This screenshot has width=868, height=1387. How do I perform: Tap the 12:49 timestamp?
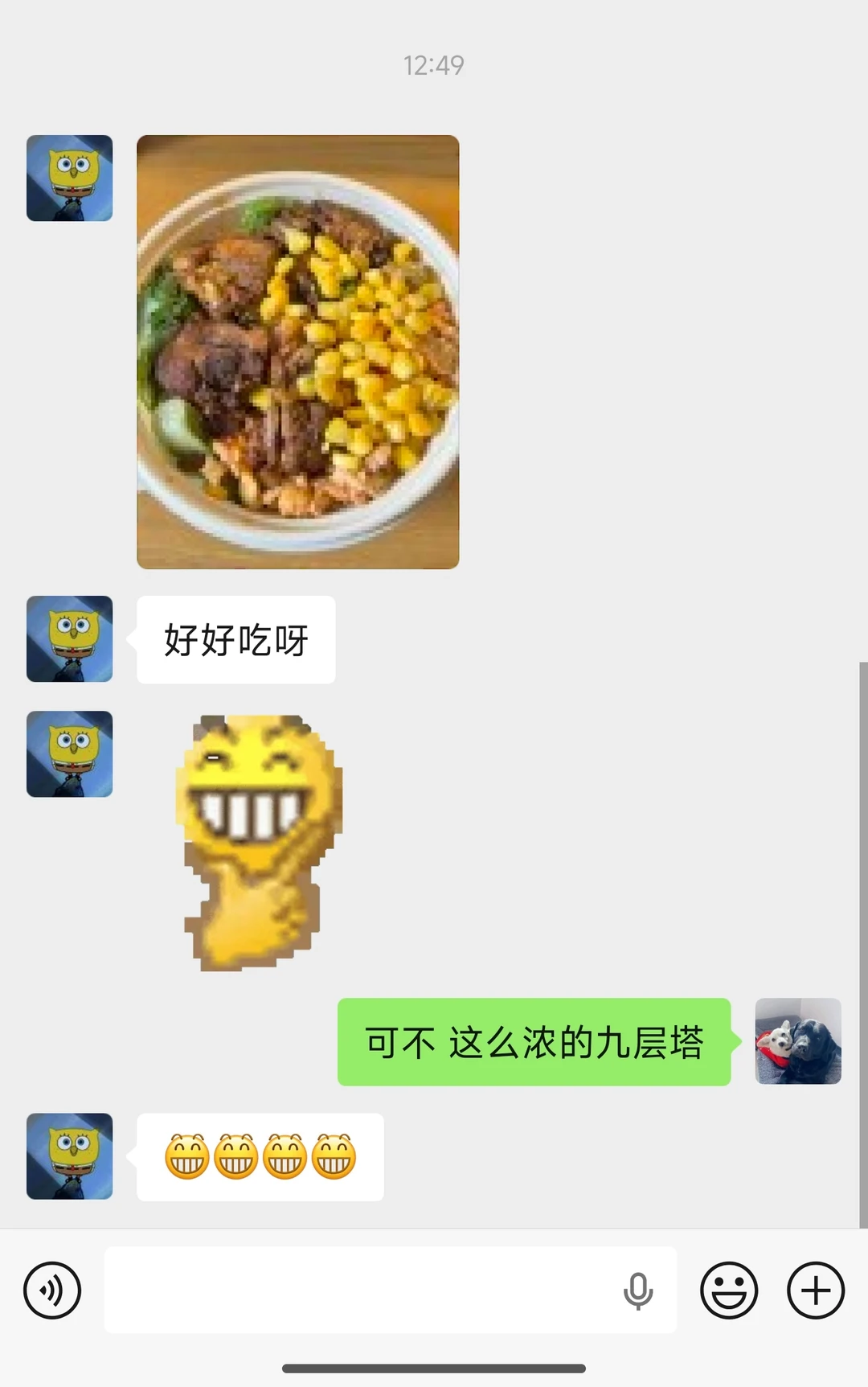(432, 64)
